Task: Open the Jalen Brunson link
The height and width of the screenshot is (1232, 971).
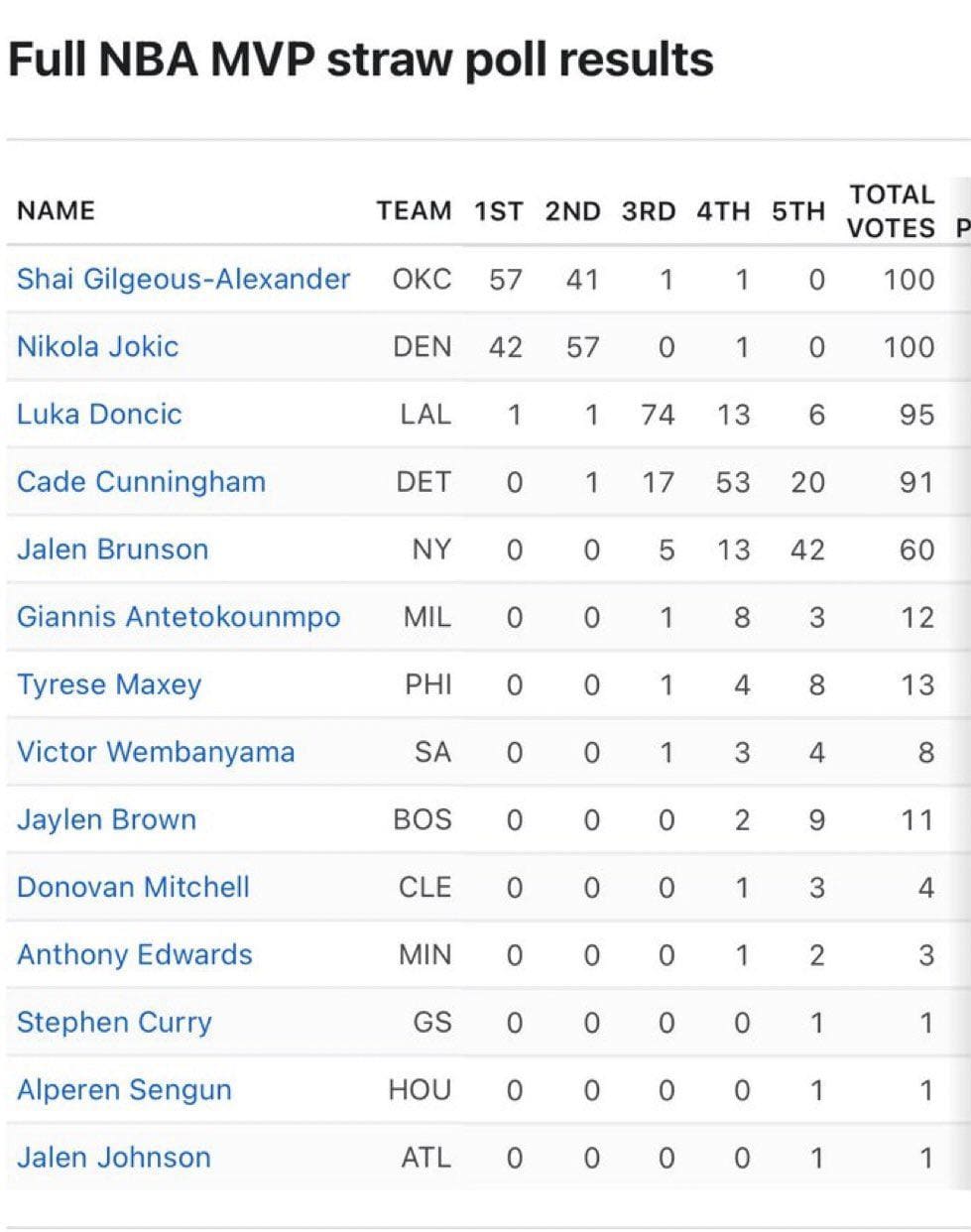Action: click(x=112, y=550)
